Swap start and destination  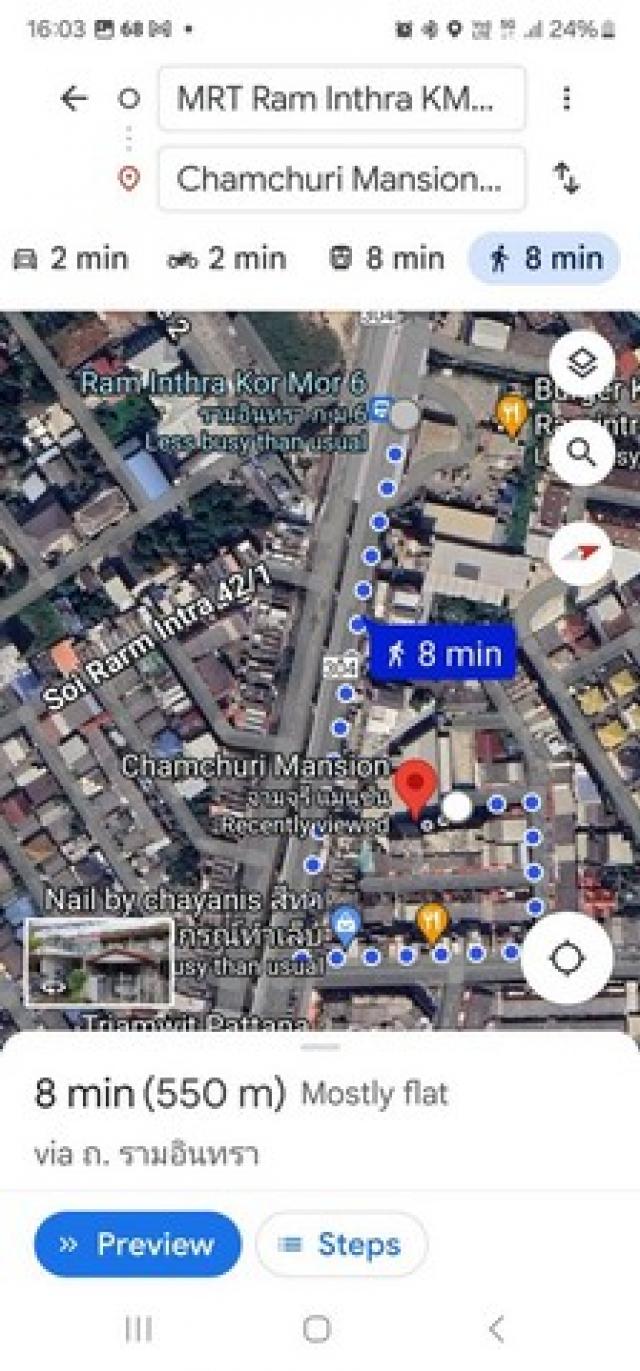tap(566, 179)
